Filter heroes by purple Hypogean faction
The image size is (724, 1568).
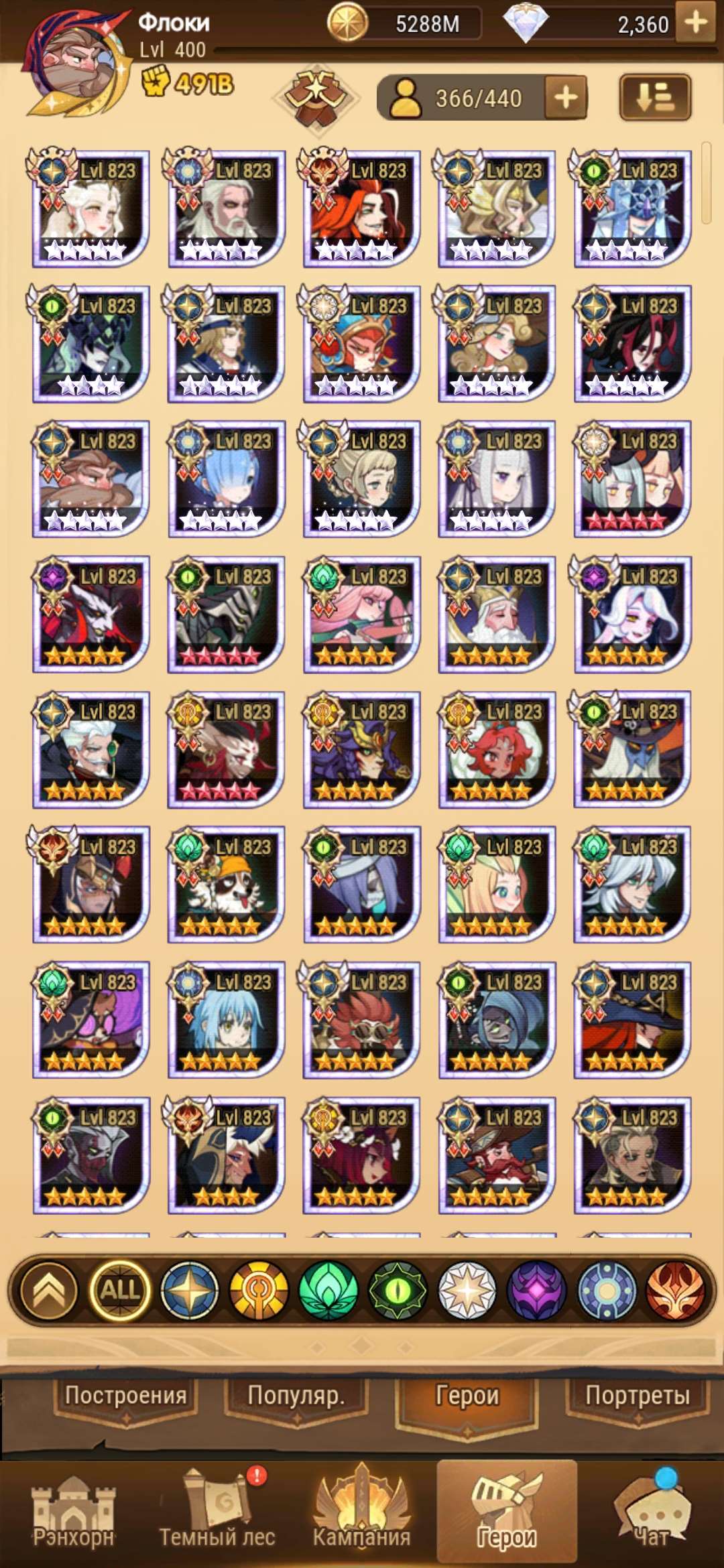pos(536,1290)
